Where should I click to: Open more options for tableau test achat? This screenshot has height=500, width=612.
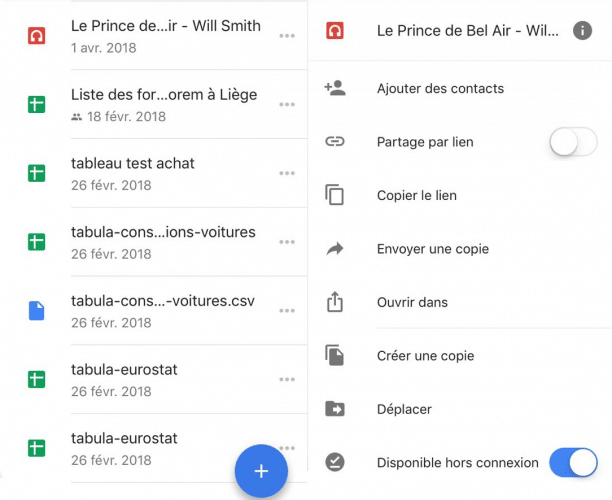pos(287,173)
